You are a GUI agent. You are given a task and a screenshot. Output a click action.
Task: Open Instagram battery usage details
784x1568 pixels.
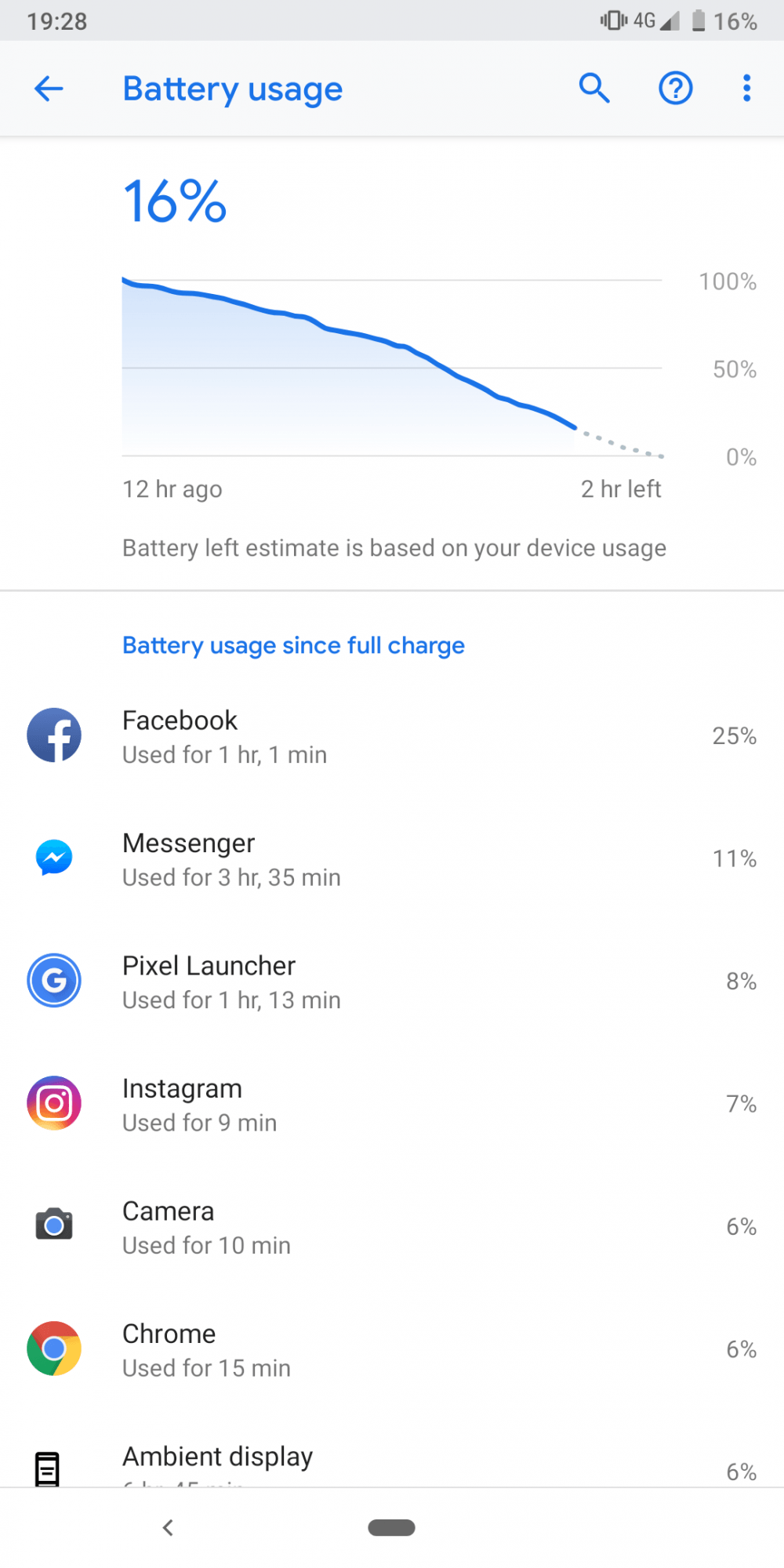point(392,1105)
